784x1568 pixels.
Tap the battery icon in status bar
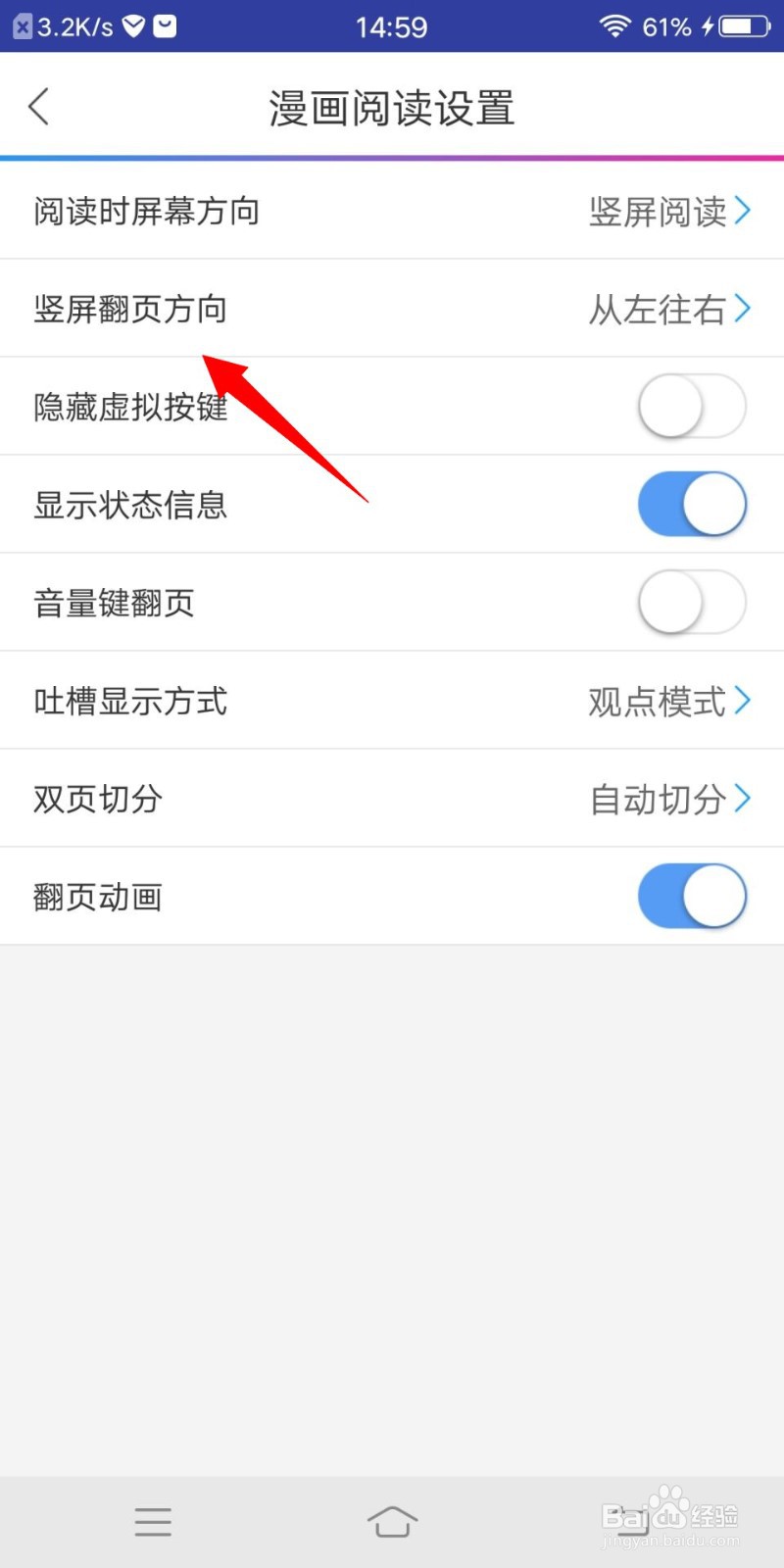click(x=742, y=26)
